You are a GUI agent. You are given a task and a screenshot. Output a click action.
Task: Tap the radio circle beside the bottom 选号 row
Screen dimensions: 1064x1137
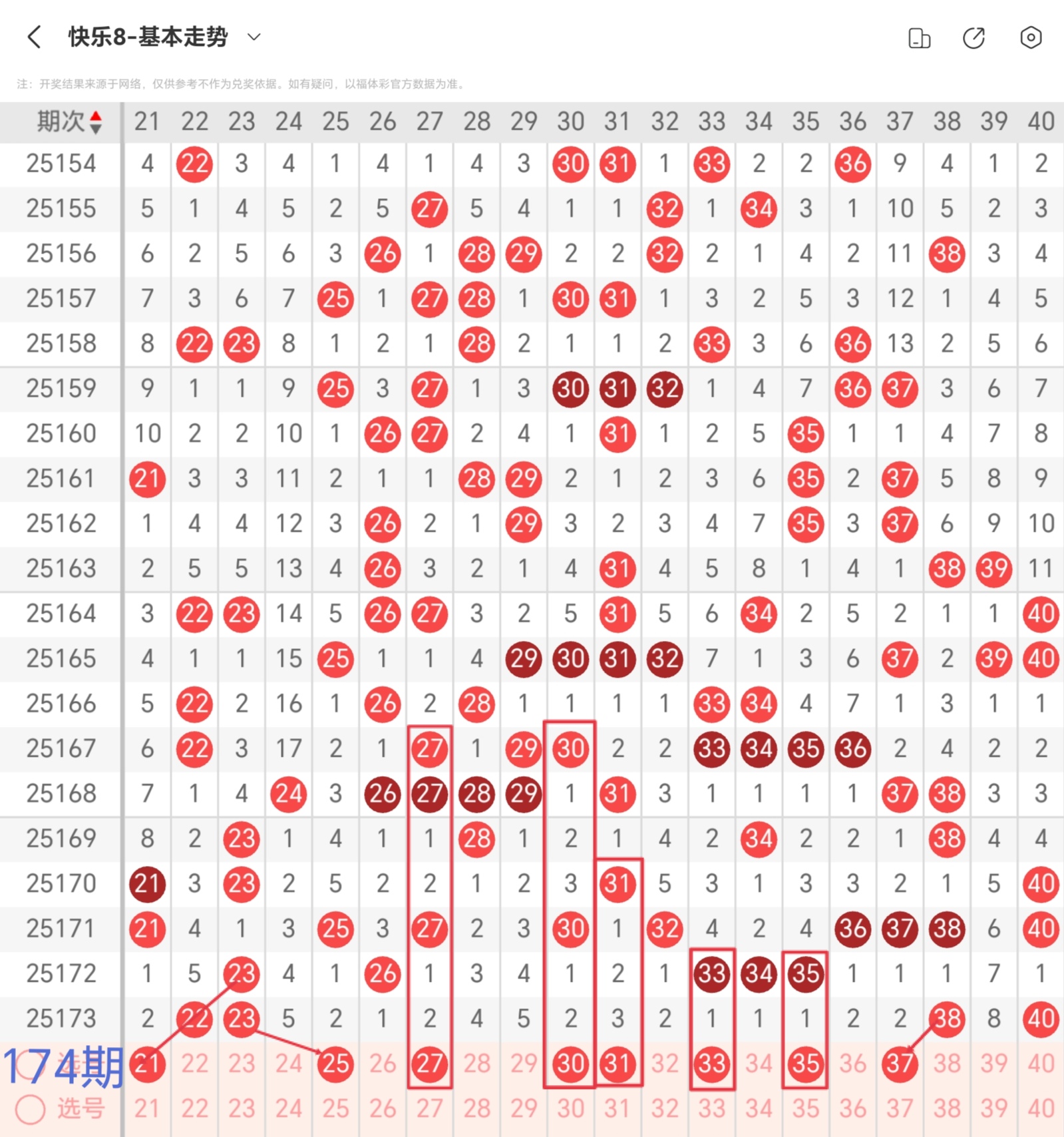[31, 1109]
